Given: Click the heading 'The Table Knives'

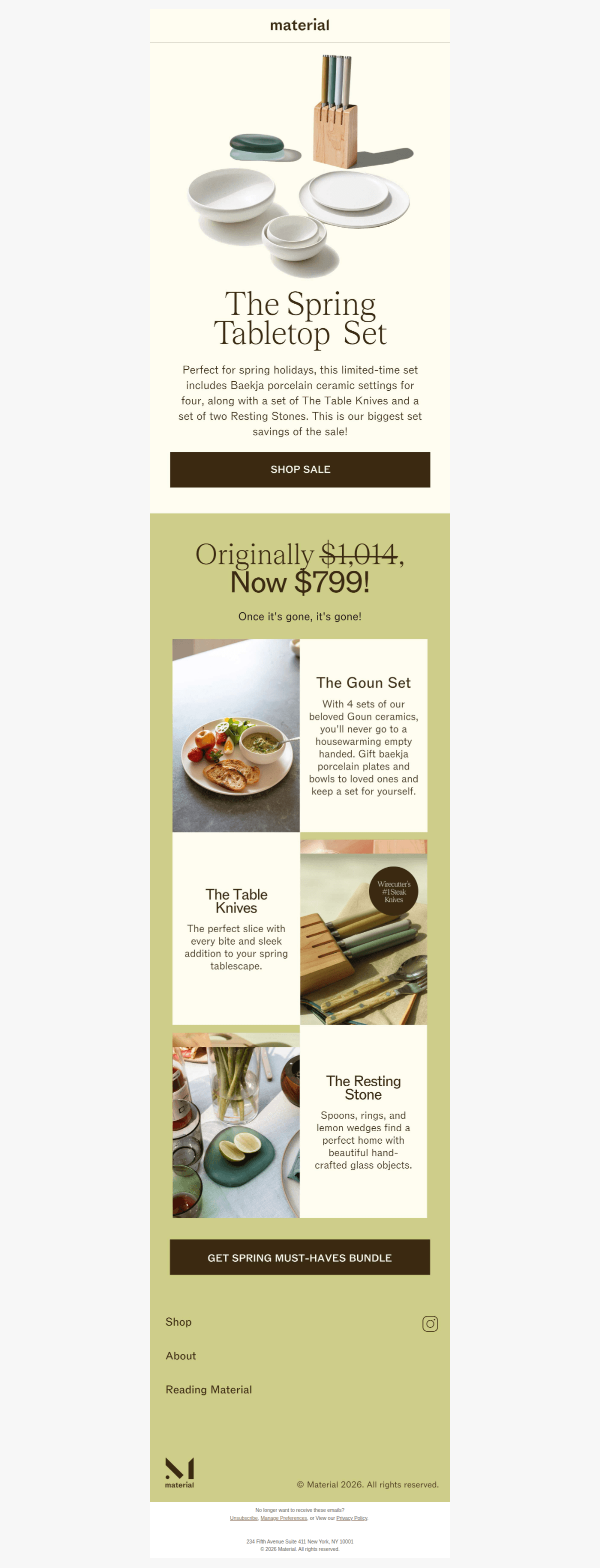Looking at the screenshot, I should pyautogui.click(x=236, y=901).
